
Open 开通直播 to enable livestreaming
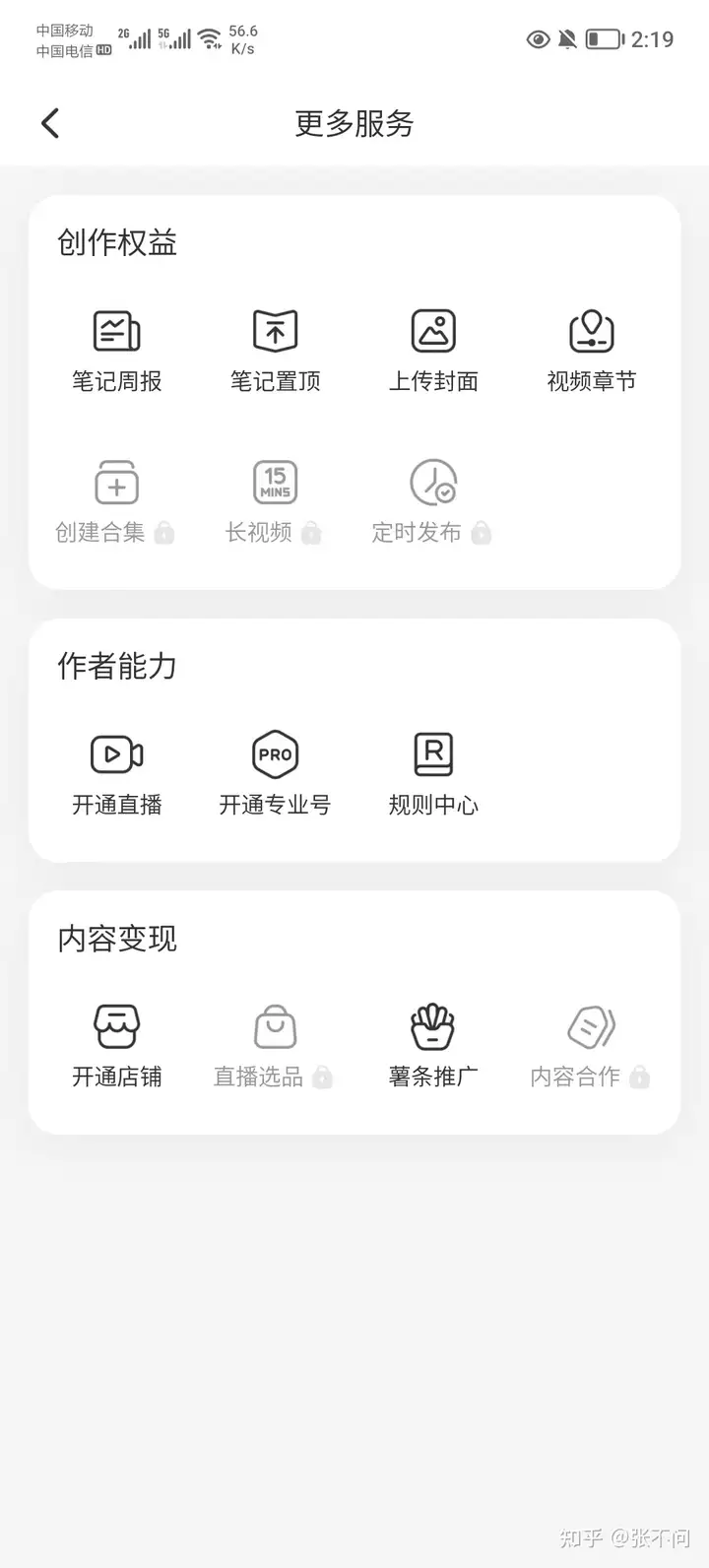[x=116, y=775]
